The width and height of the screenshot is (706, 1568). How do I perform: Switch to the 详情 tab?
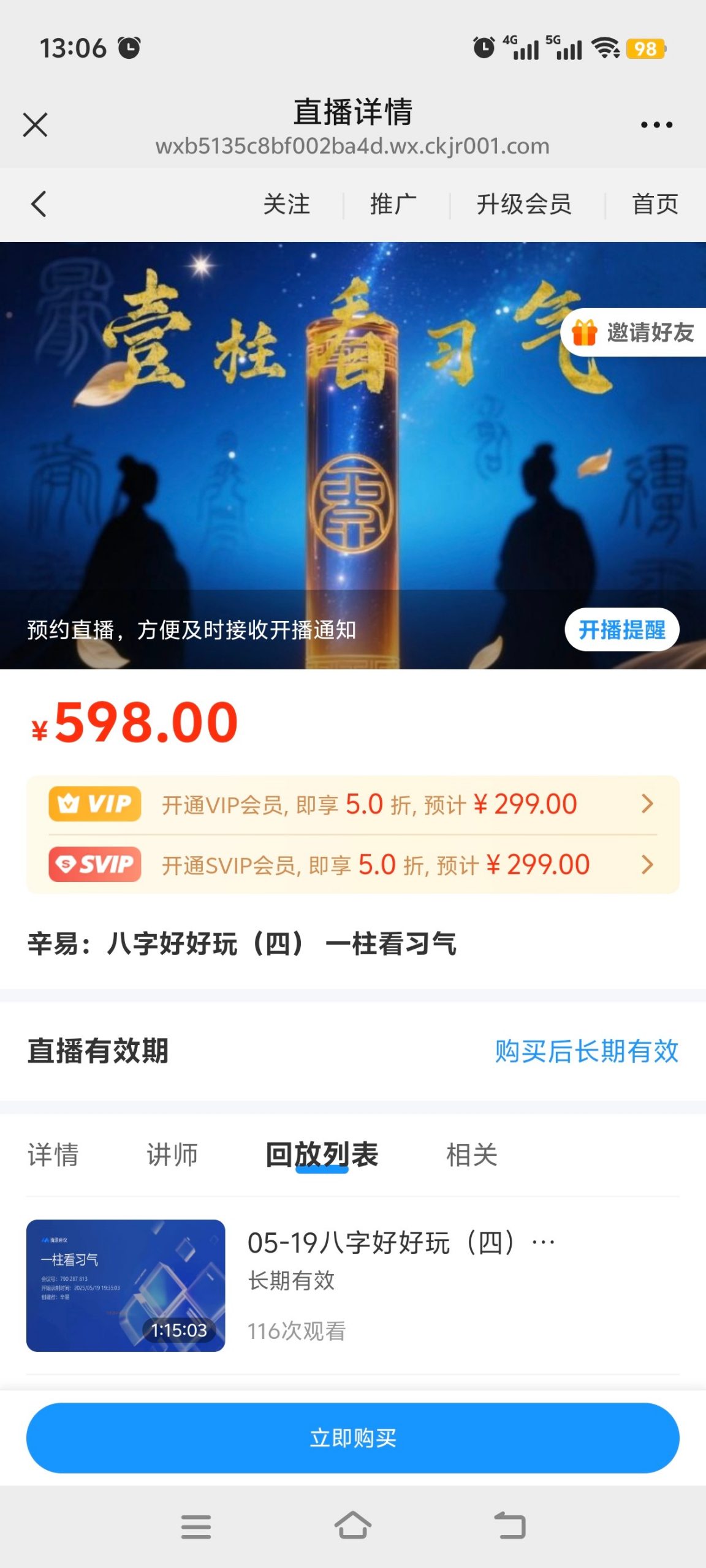53,1155
